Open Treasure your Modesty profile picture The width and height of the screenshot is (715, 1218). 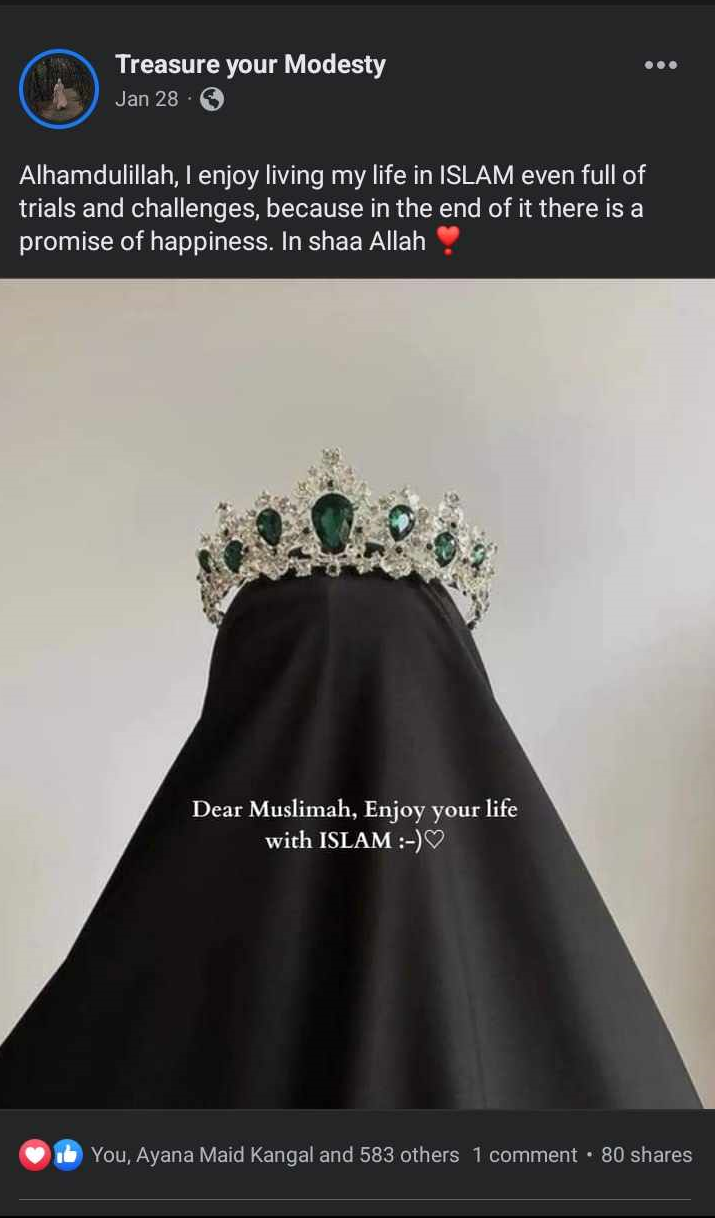[58, 89]
